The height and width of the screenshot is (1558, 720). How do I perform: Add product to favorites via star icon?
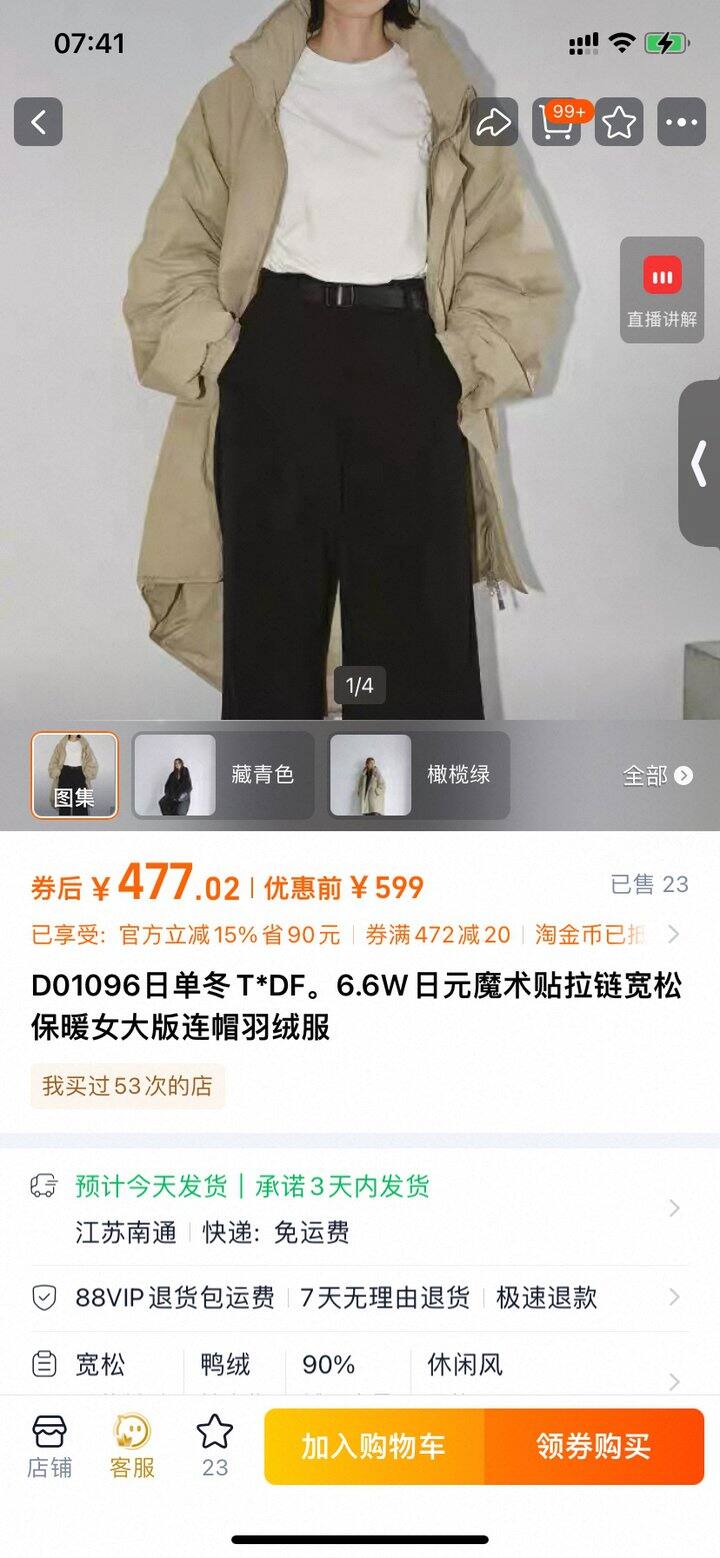pyautogui.click(x=618, y=122)
